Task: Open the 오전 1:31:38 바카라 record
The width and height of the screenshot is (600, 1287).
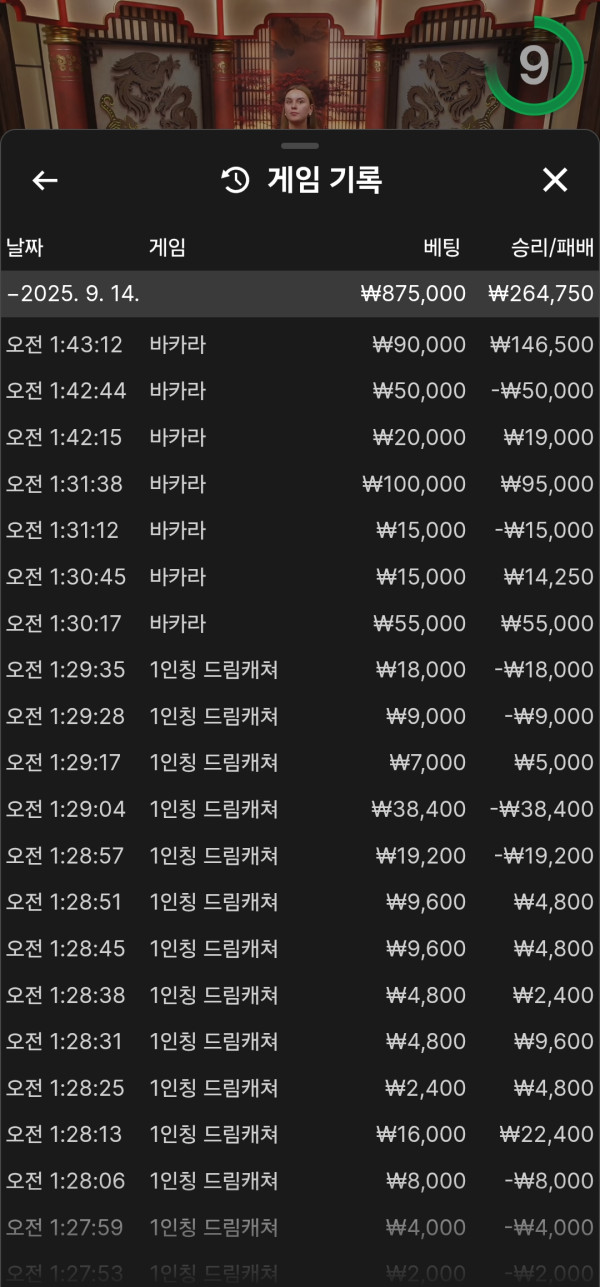Action: click(x=300, y=484)
